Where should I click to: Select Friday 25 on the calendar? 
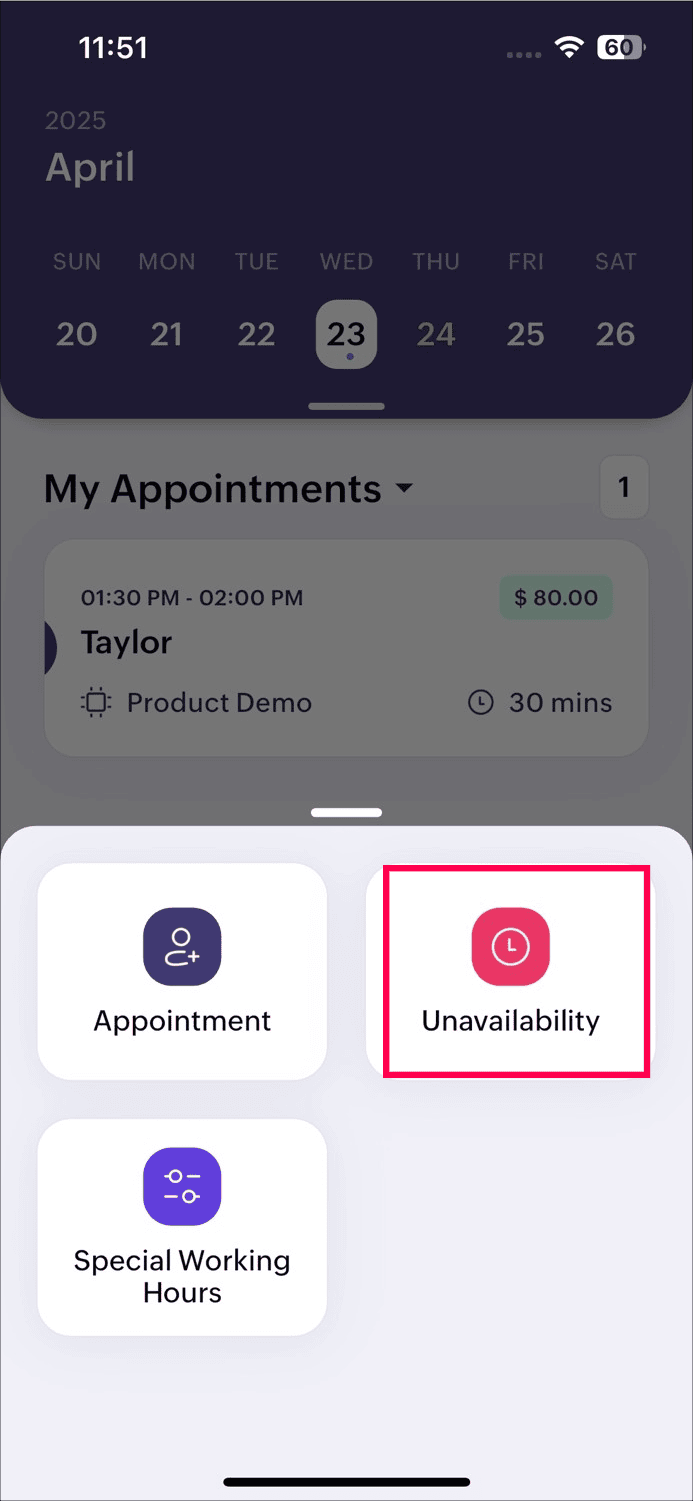click(x=526, y=334)
